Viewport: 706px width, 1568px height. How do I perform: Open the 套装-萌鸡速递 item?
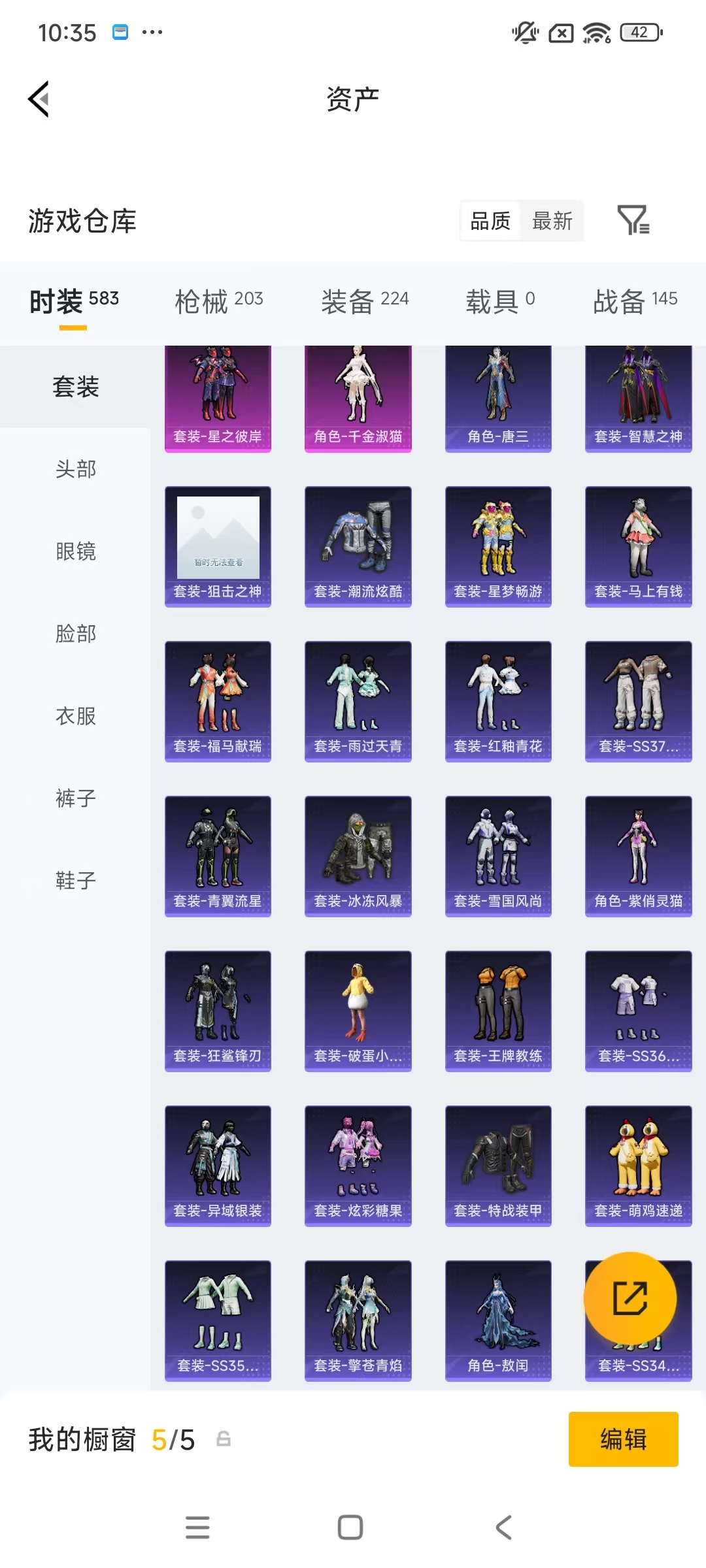tap(638, 1166)
